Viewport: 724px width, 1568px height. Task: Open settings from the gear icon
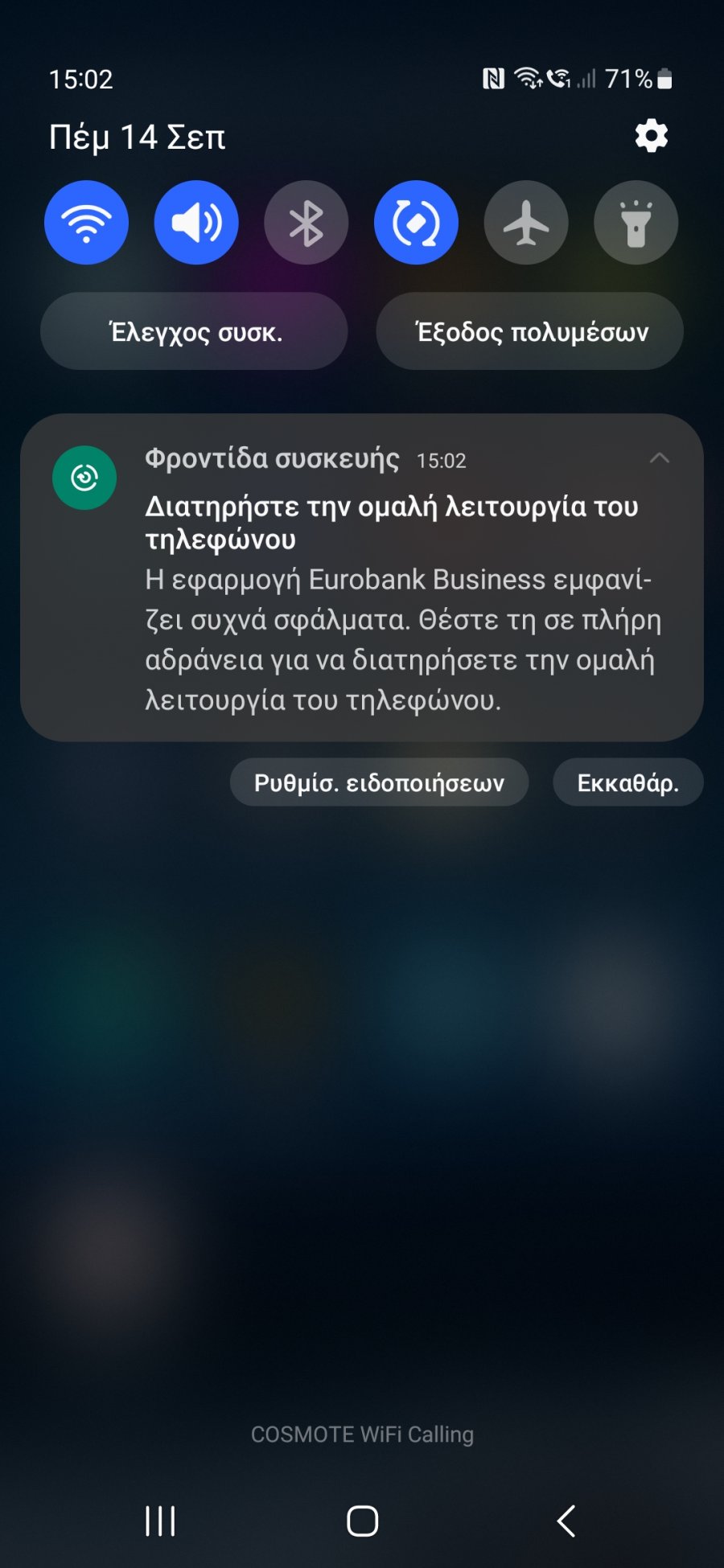[652, 134]
